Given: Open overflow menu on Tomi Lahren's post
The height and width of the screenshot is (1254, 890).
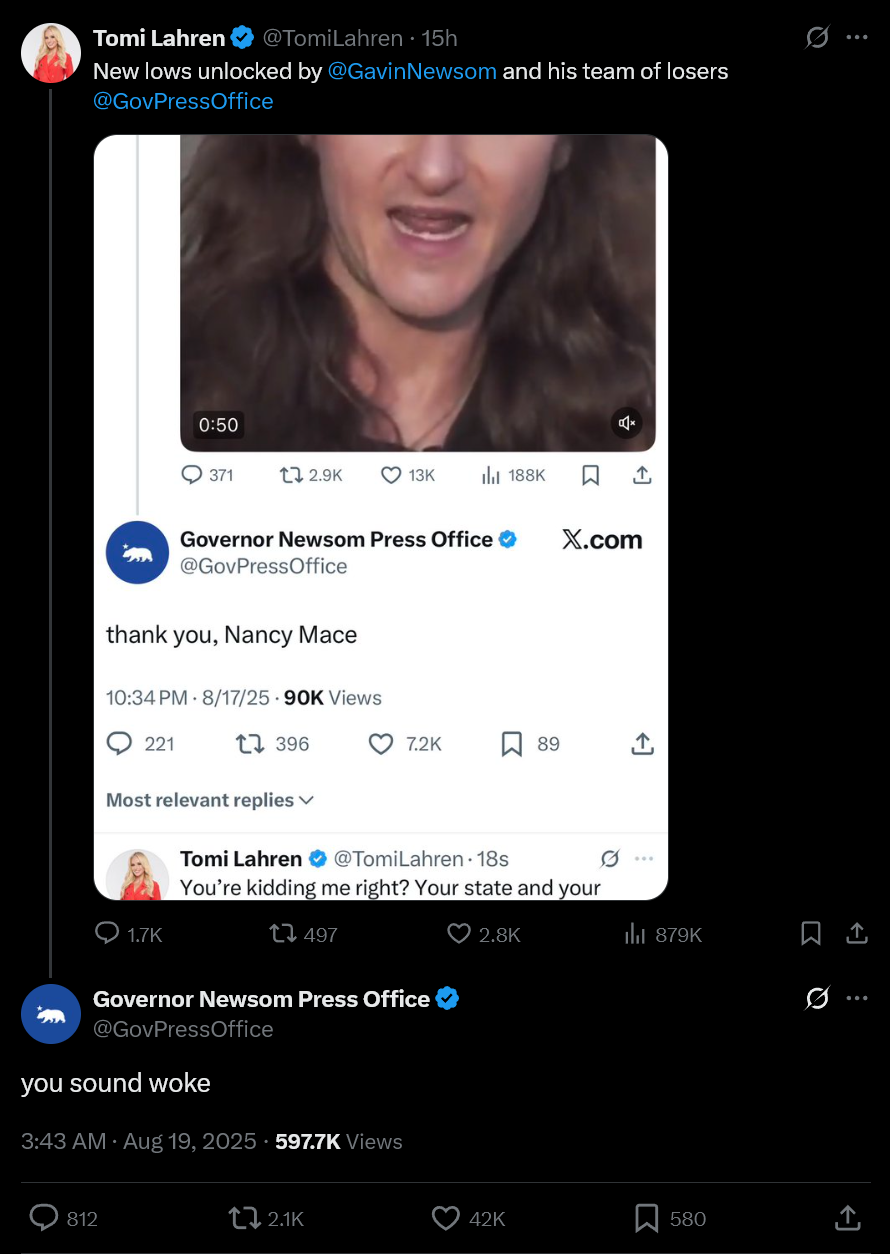Looking at the screenshot, I should [857, 38].
